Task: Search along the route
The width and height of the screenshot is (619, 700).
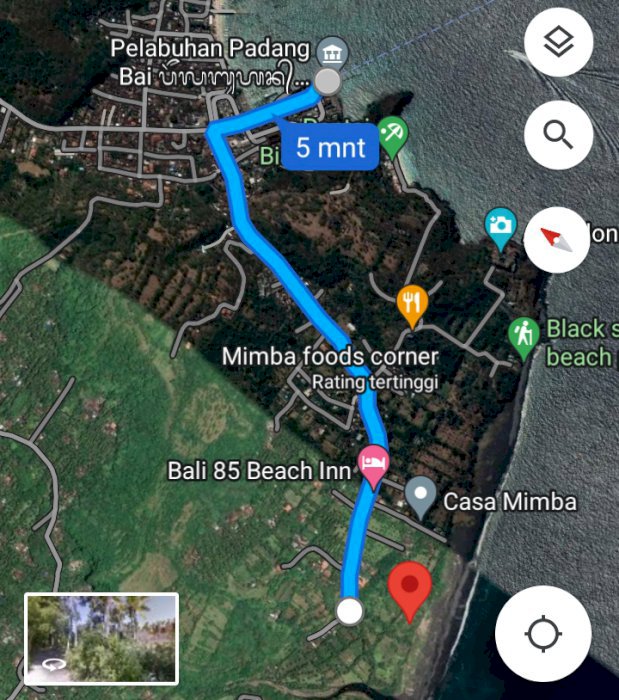Action: (558, 131)
